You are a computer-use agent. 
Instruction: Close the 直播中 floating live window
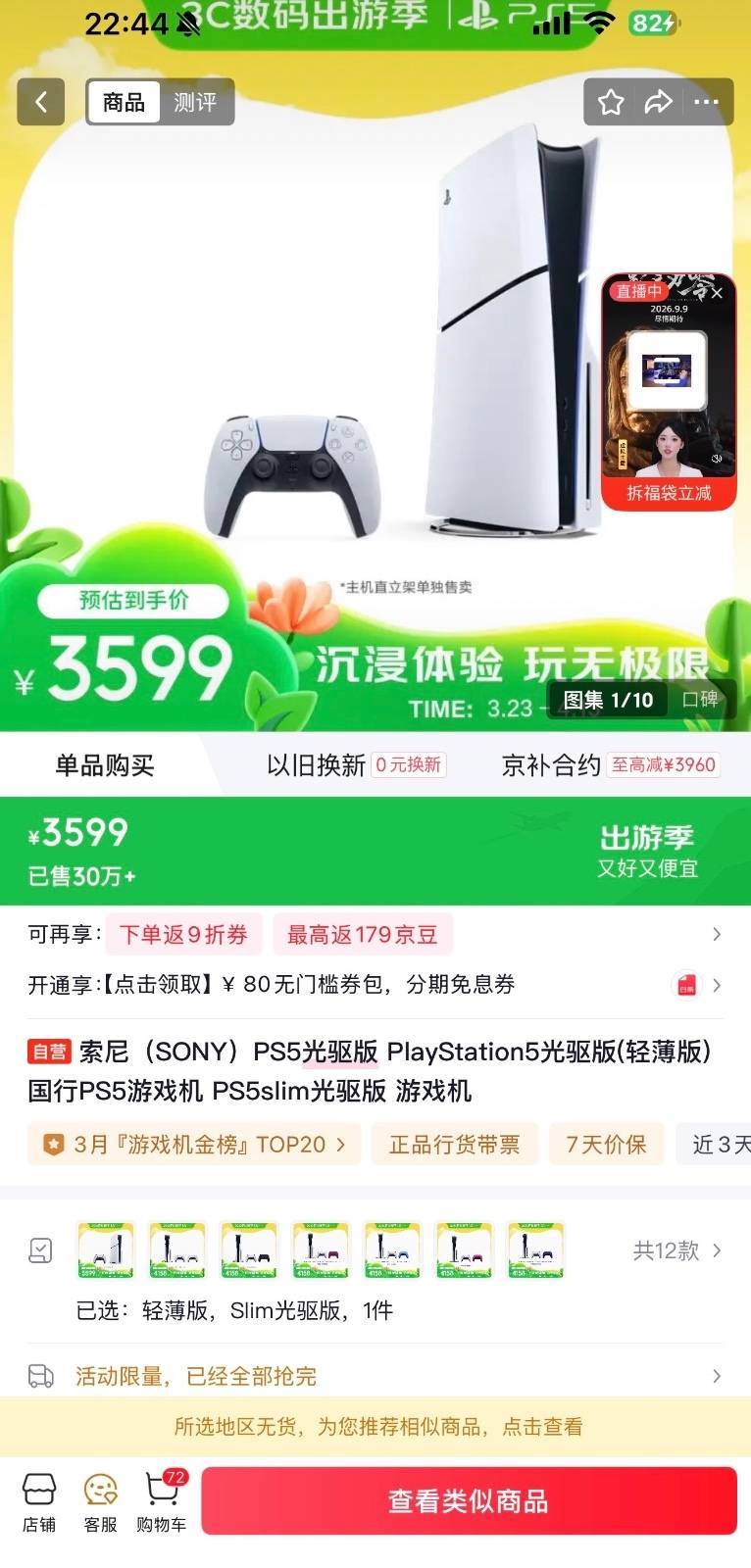coord(718,293)
